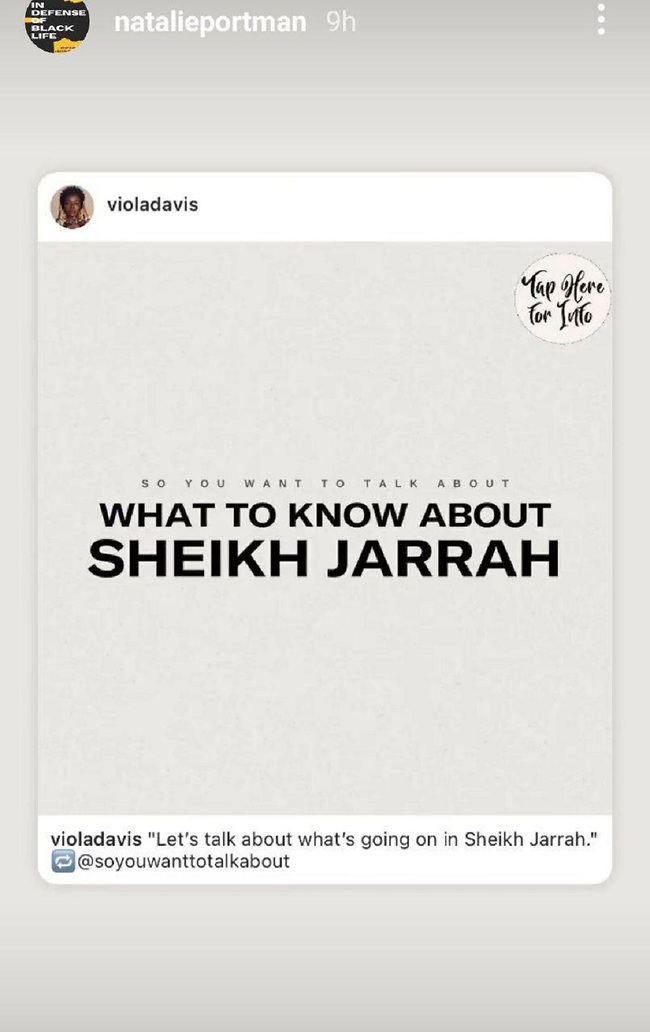650x1032 pixels.
Task: Tap the 'Tap Here for Info' sticker
Action: [x=562, y=298]
